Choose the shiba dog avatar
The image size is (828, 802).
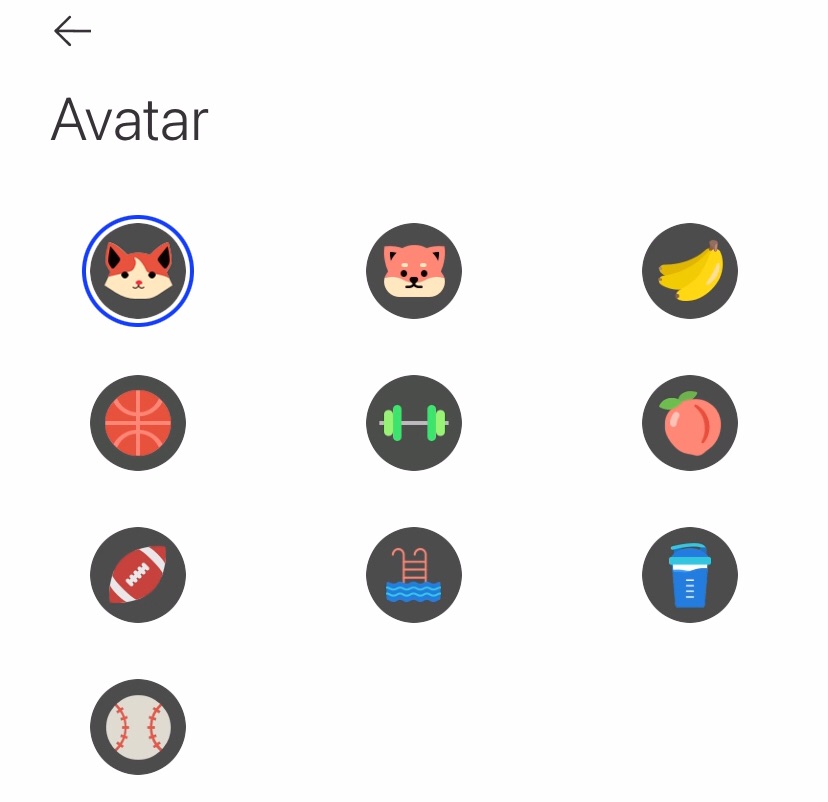414,271
